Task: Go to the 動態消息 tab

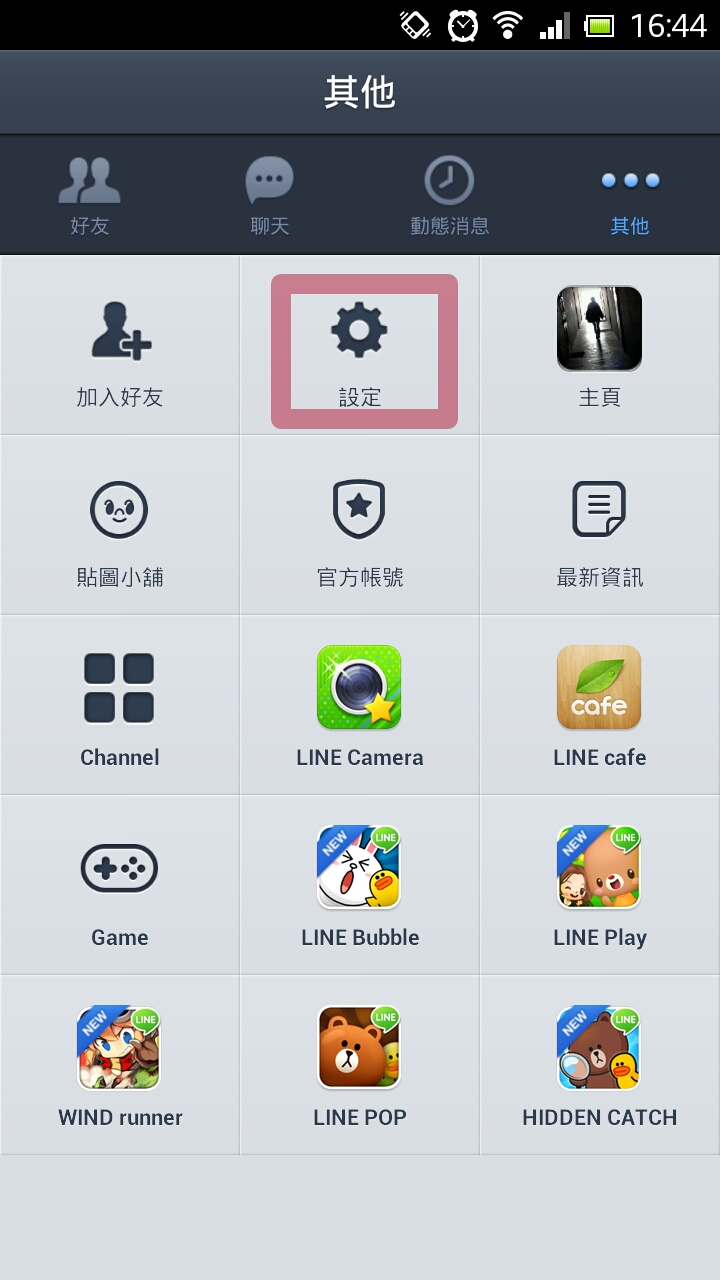Action: 450,195
